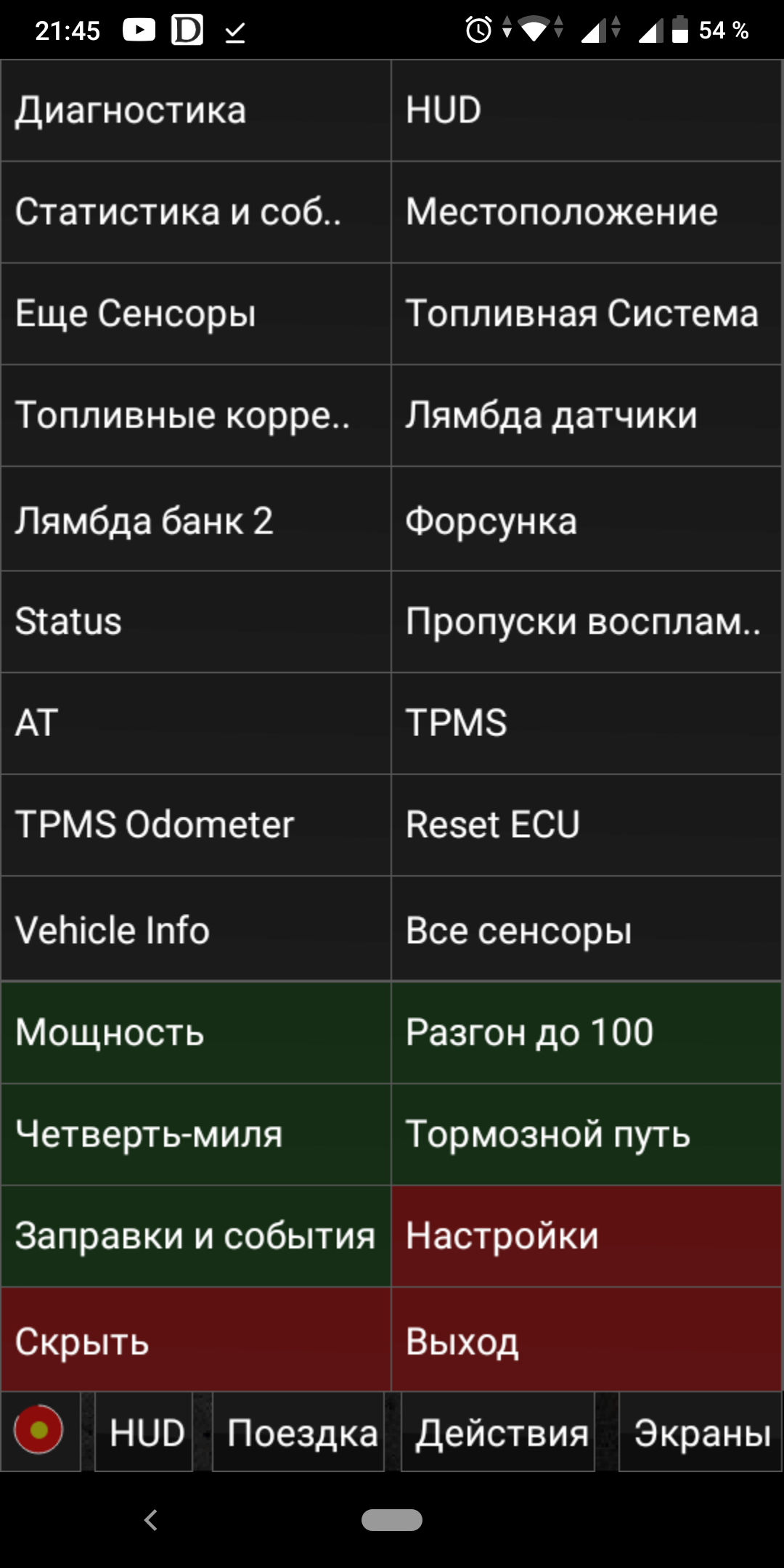Image resolution: width=784 pixels, height=1568 pixels.
Task: Open Мощность measurement
Action: (196, 1032)
